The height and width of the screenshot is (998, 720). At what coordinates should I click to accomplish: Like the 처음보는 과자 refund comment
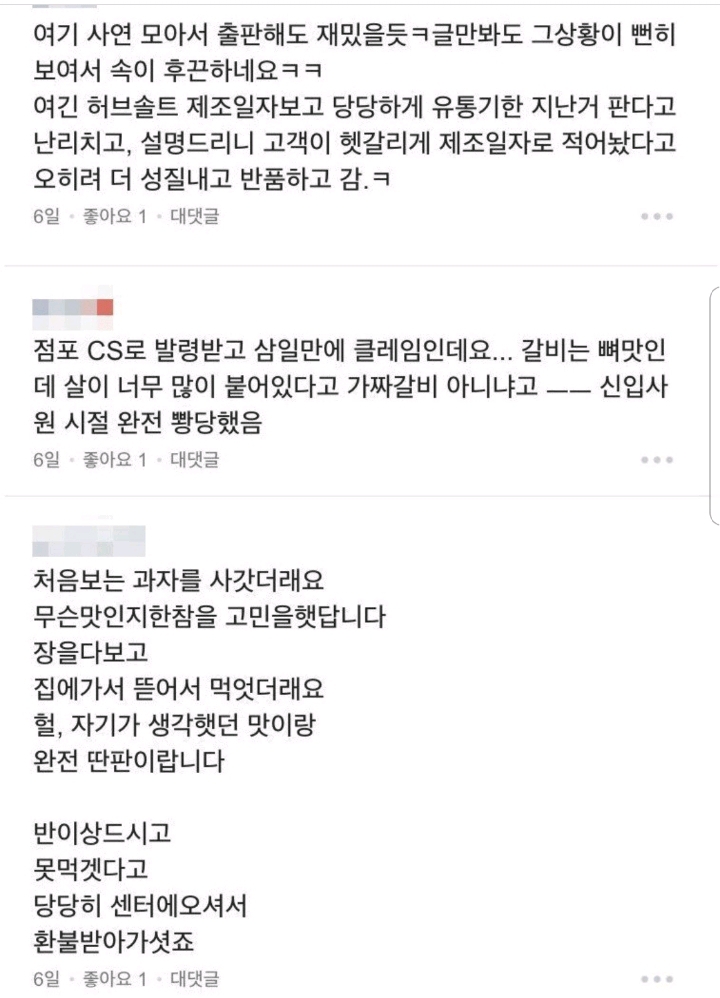(x=112, y=976)
